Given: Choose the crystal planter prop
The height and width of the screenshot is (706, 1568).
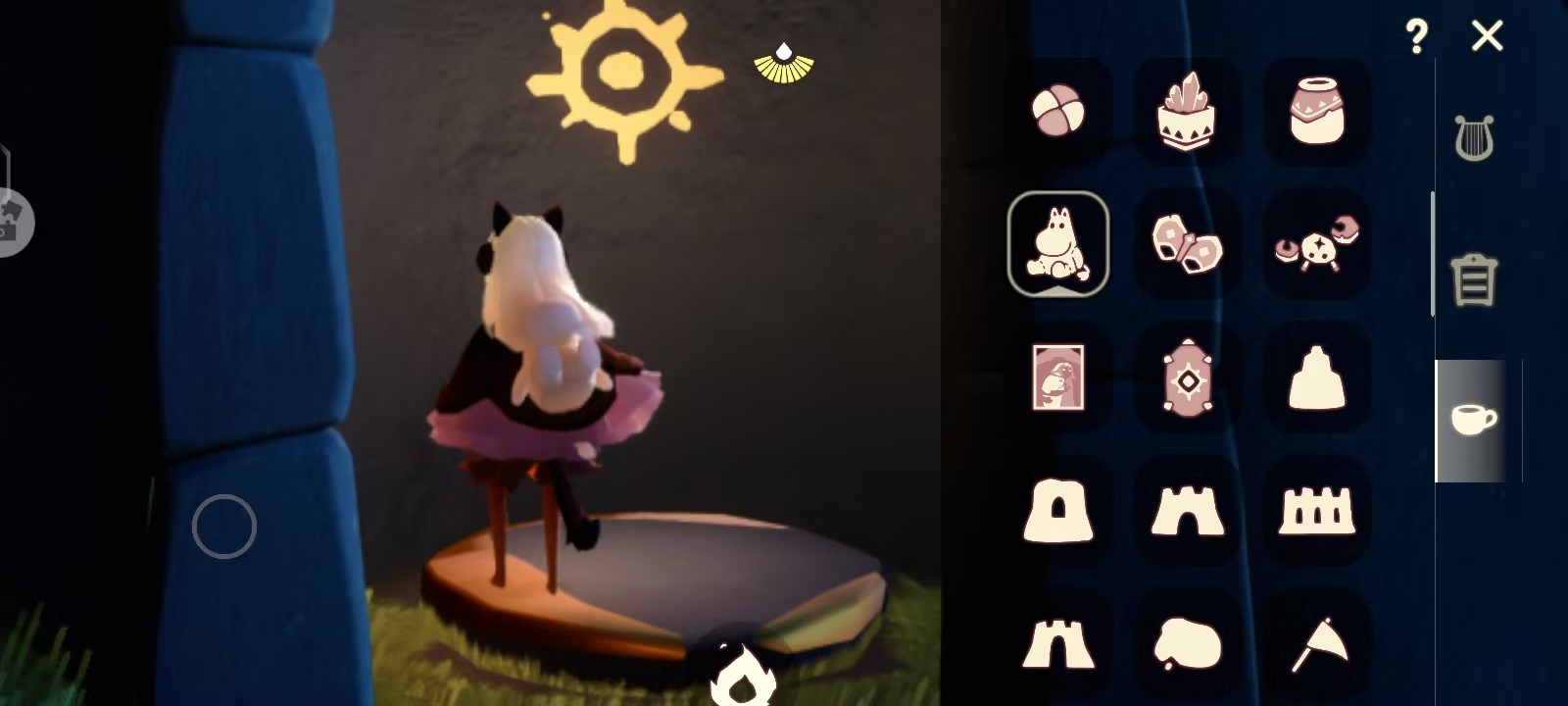Looking at the screenshot, I should (1187, 111).
